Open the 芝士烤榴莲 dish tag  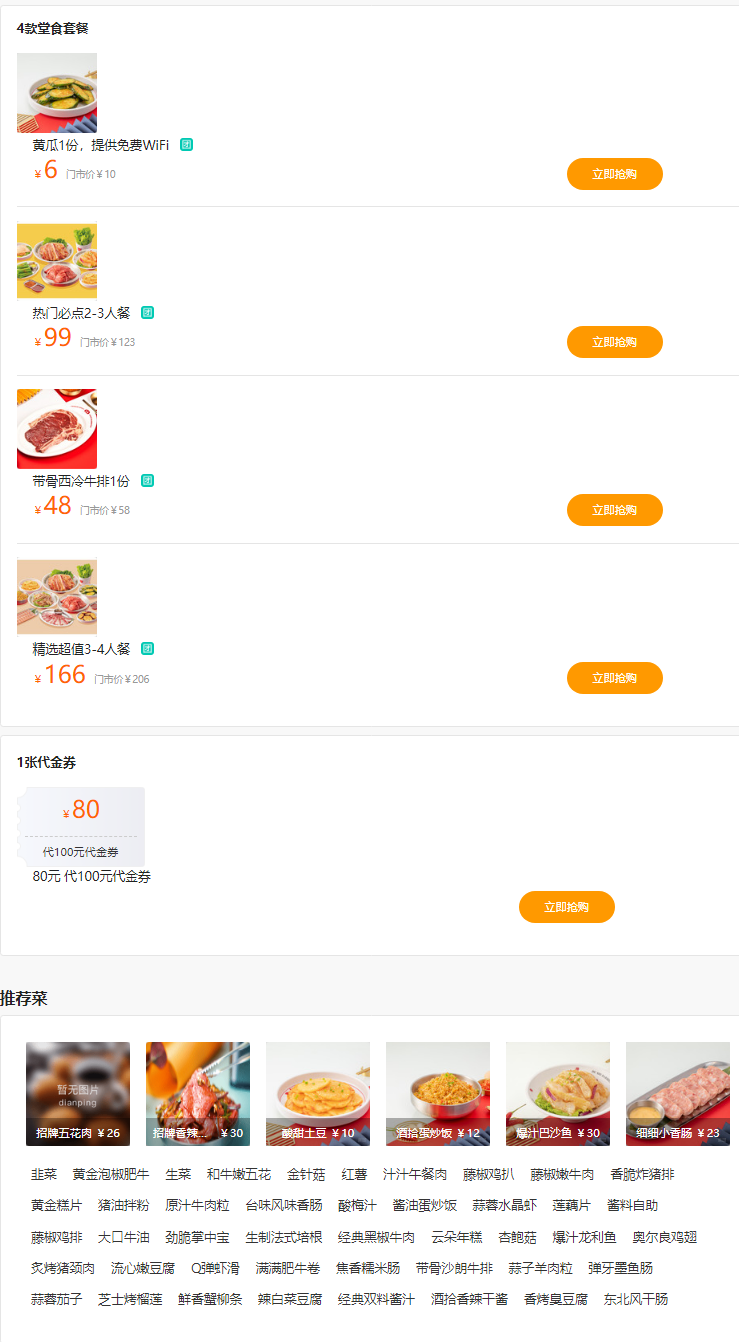[130, 1299]
